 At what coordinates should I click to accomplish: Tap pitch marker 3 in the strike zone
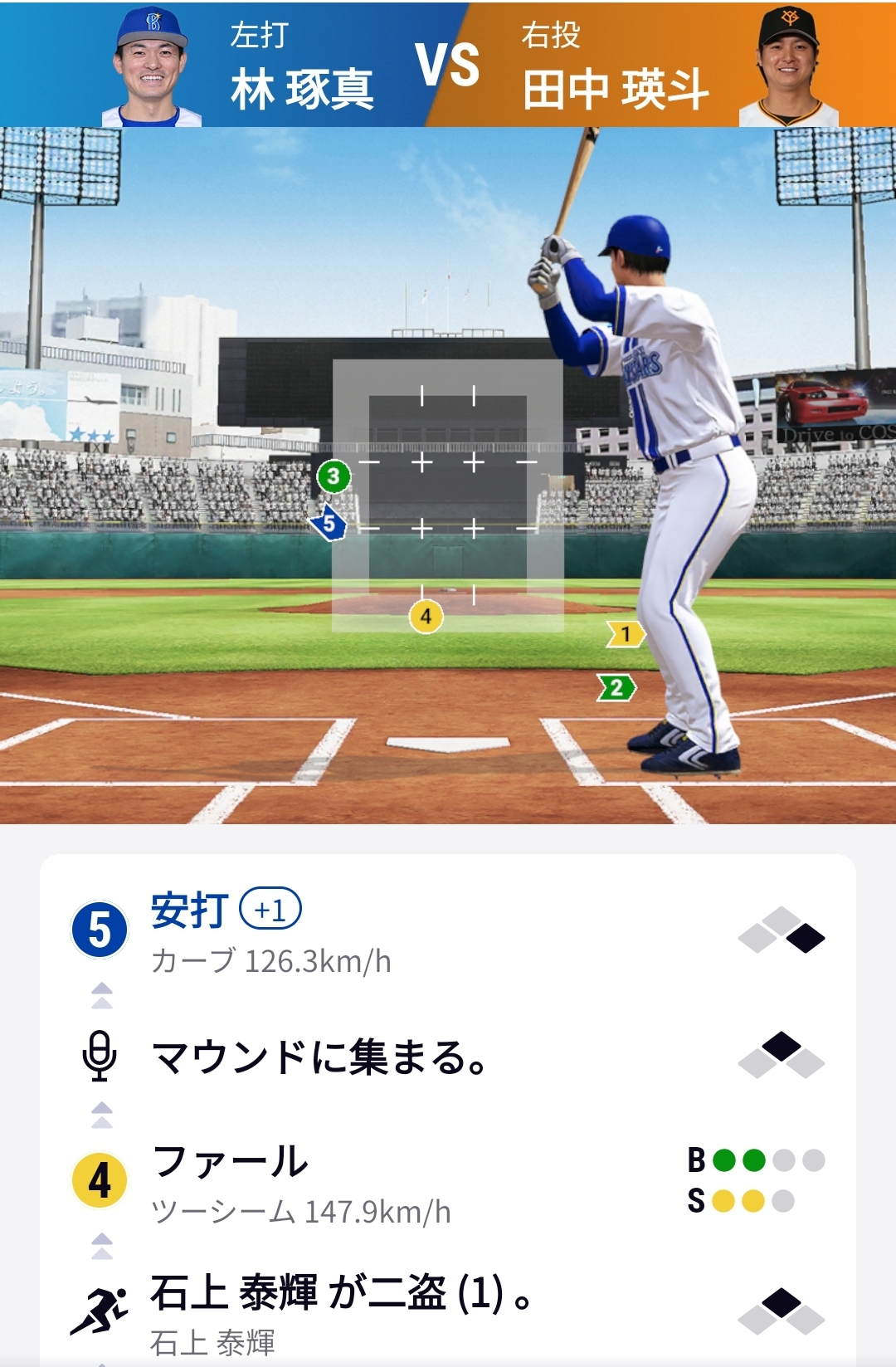[334, 476]
